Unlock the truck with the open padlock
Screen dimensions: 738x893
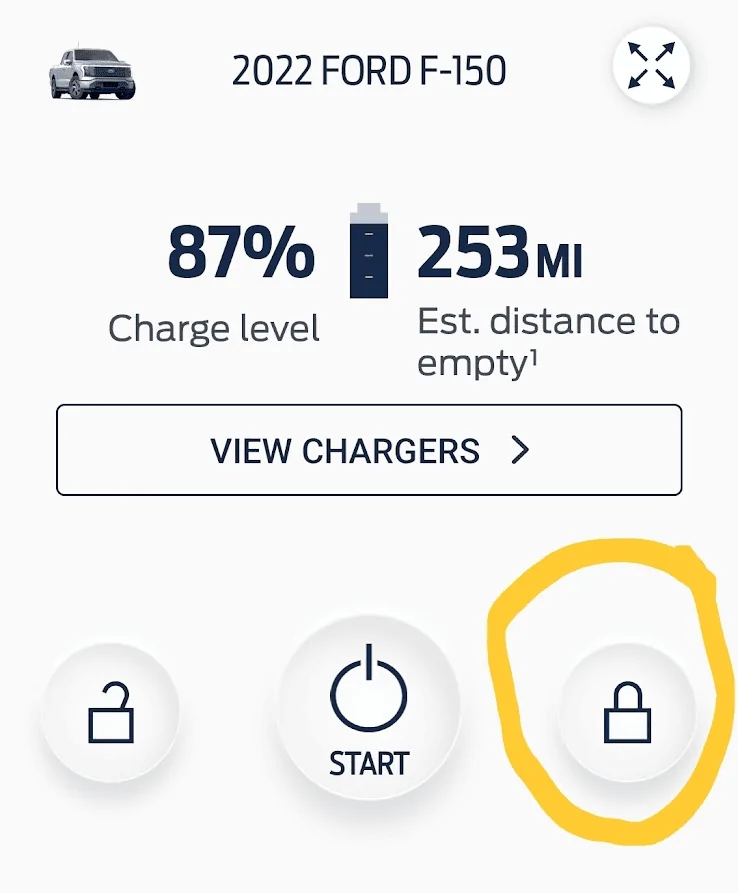tap(111, 712)
